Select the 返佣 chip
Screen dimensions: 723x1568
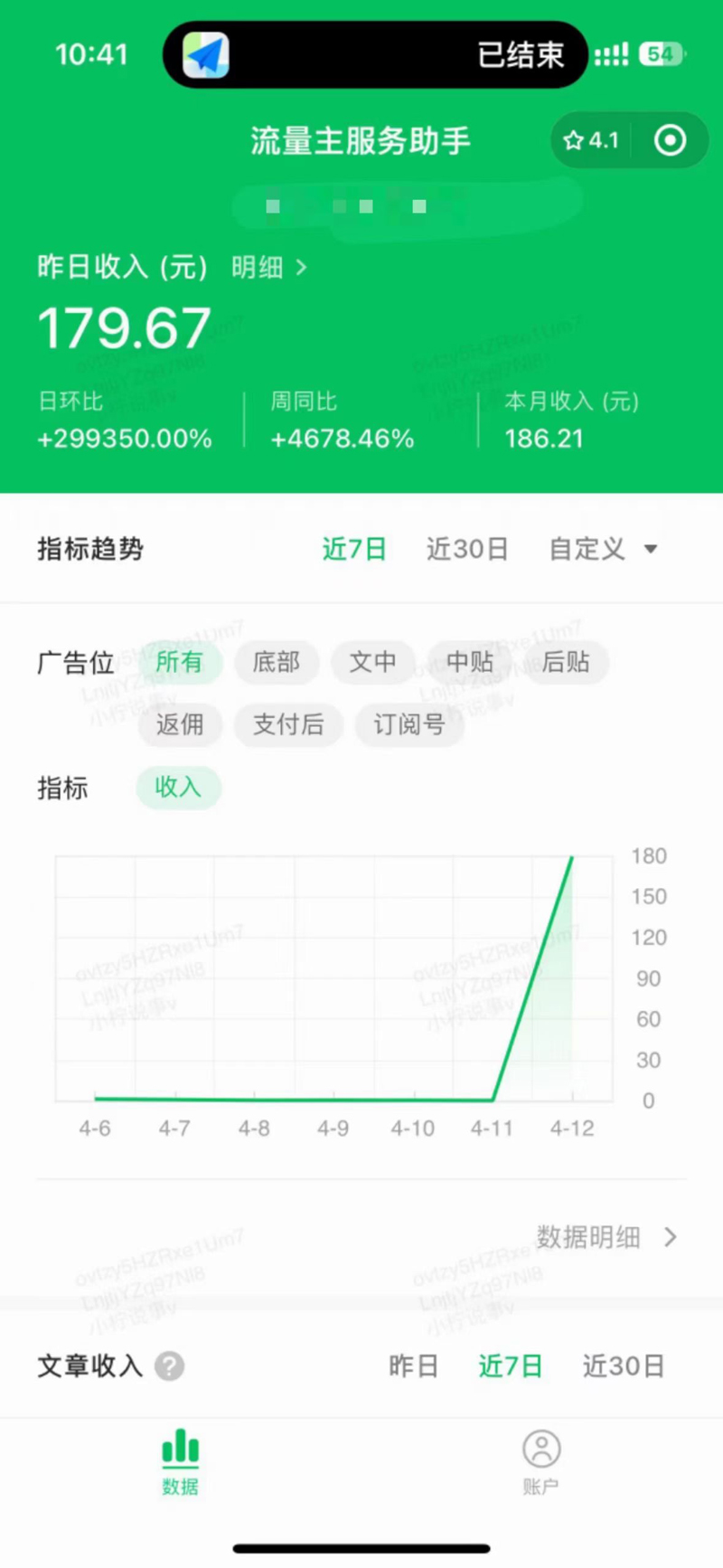click(180, 724)
